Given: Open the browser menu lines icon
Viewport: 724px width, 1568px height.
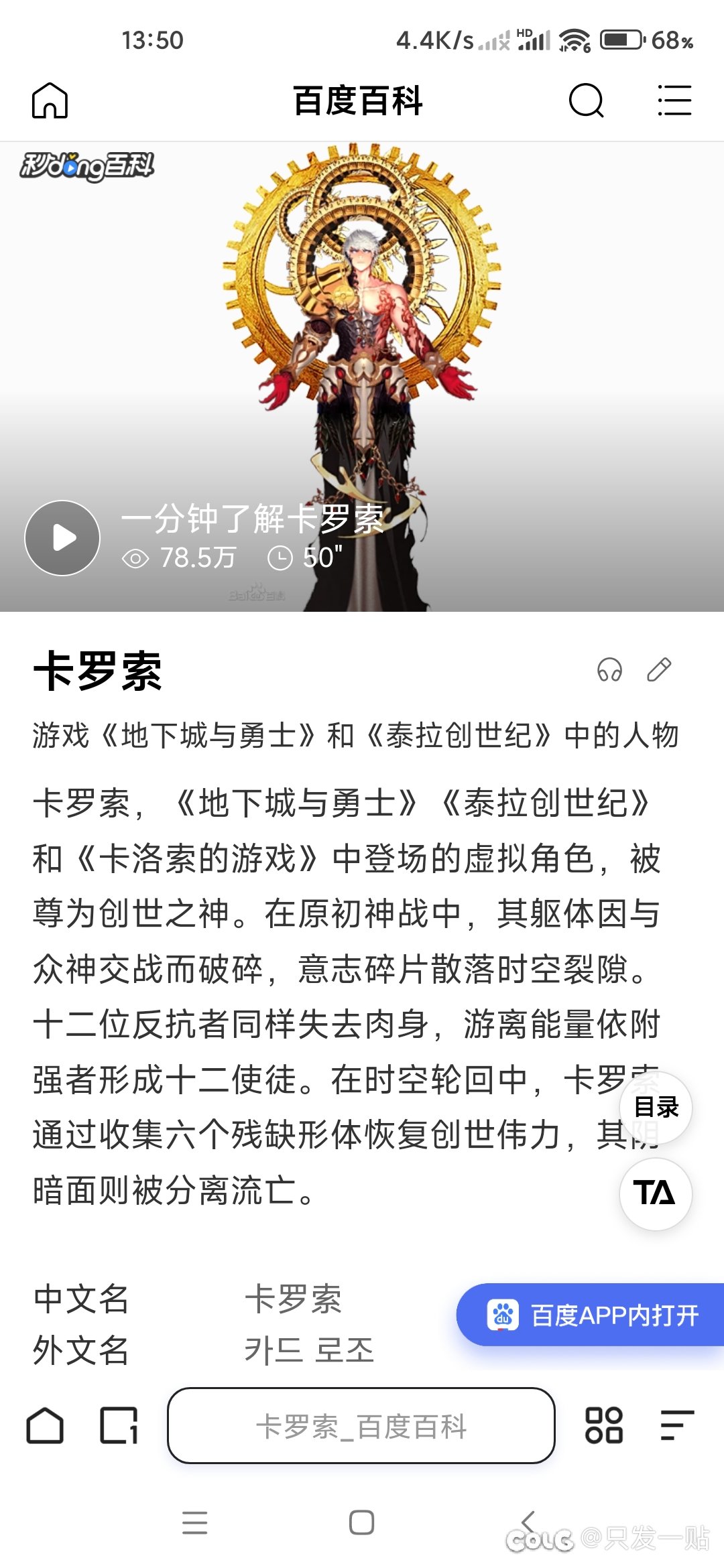Looking at the screenshot, I should [x=676, y=1425].
